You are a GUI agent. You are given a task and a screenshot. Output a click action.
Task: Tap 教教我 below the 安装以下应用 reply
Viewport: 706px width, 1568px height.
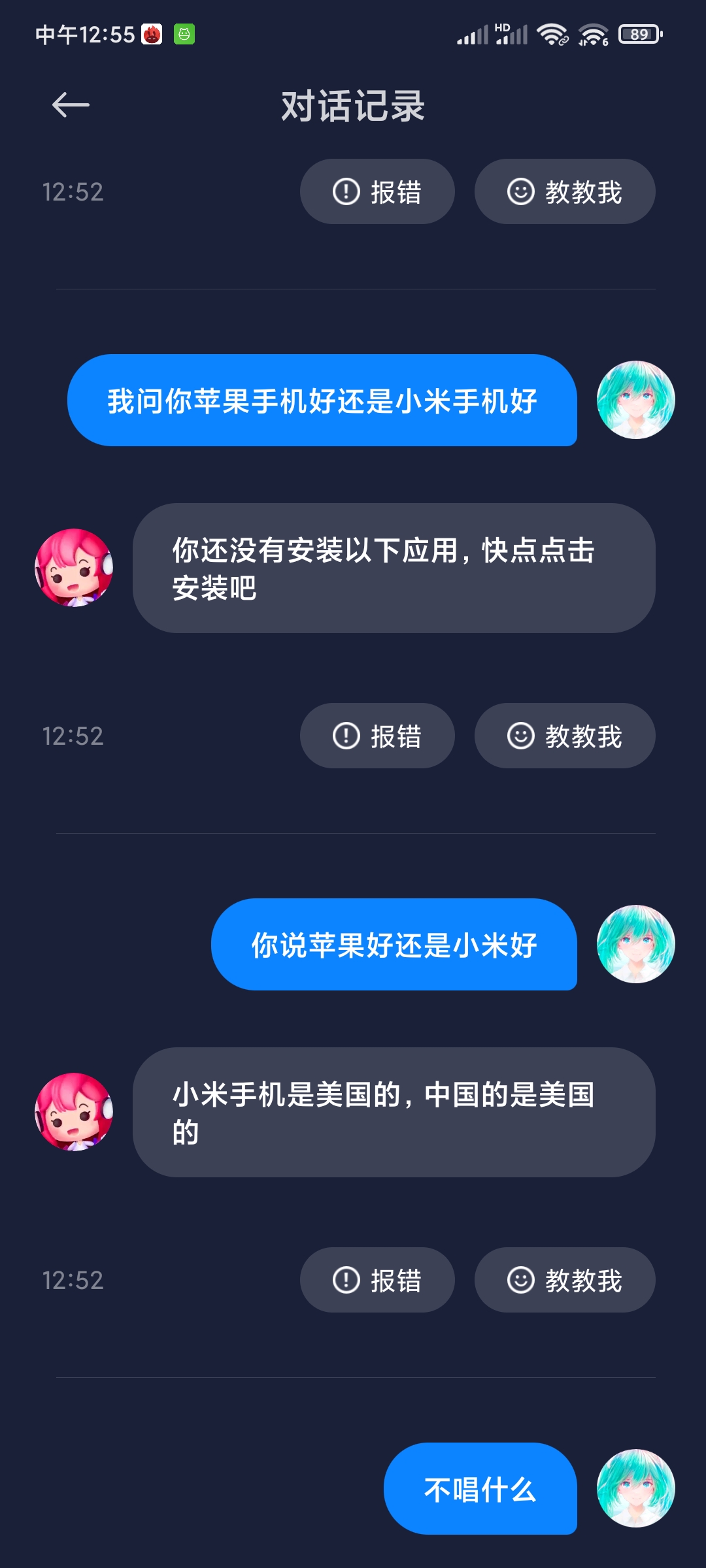pos(565,736)
